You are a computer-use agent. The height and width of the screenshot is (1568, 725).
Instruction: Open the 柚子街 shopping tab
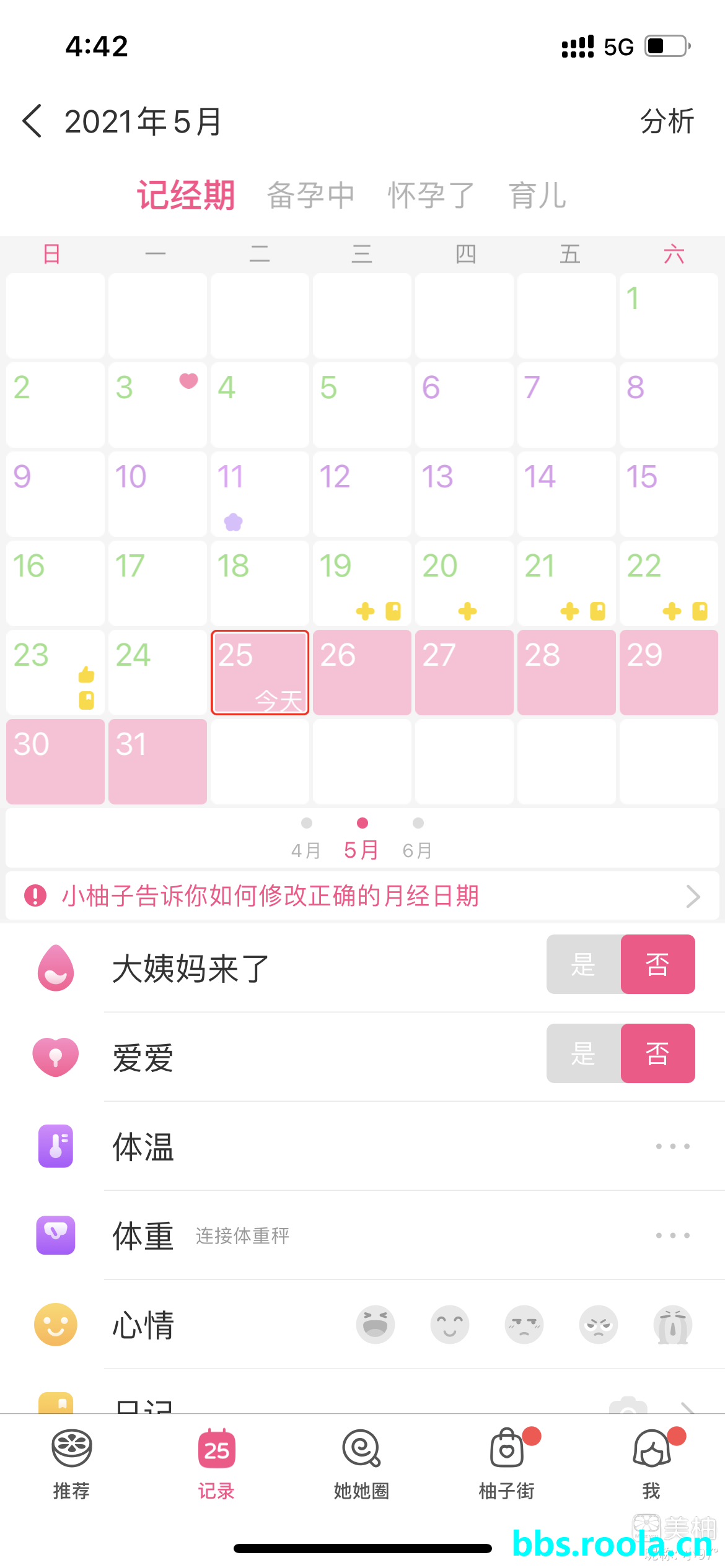click(507, 1465)
